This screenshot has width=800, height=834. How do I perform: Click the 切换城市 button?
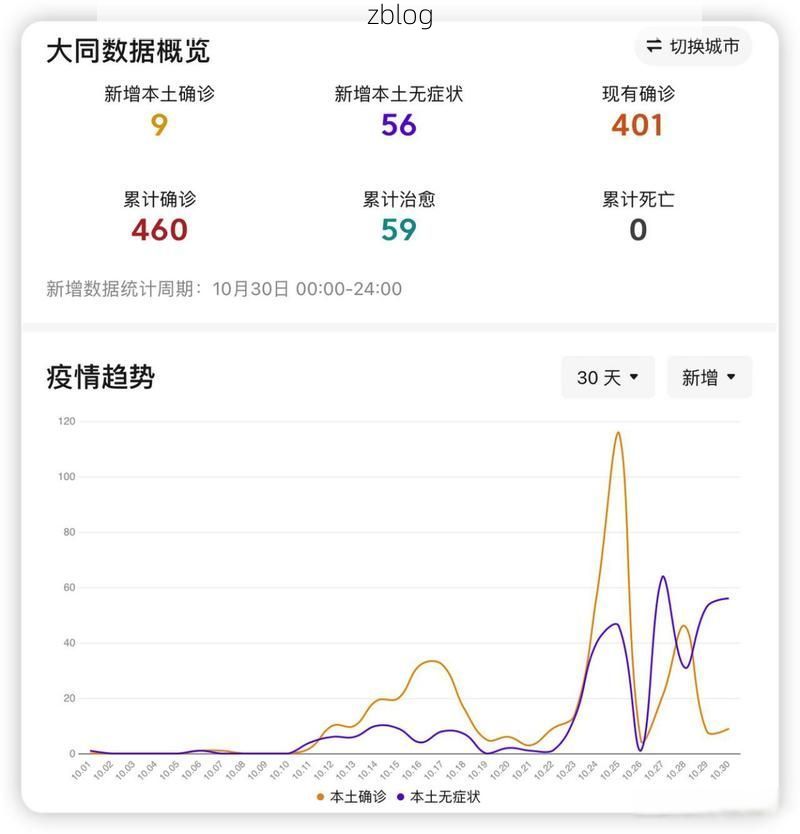(x=692, y=47)
